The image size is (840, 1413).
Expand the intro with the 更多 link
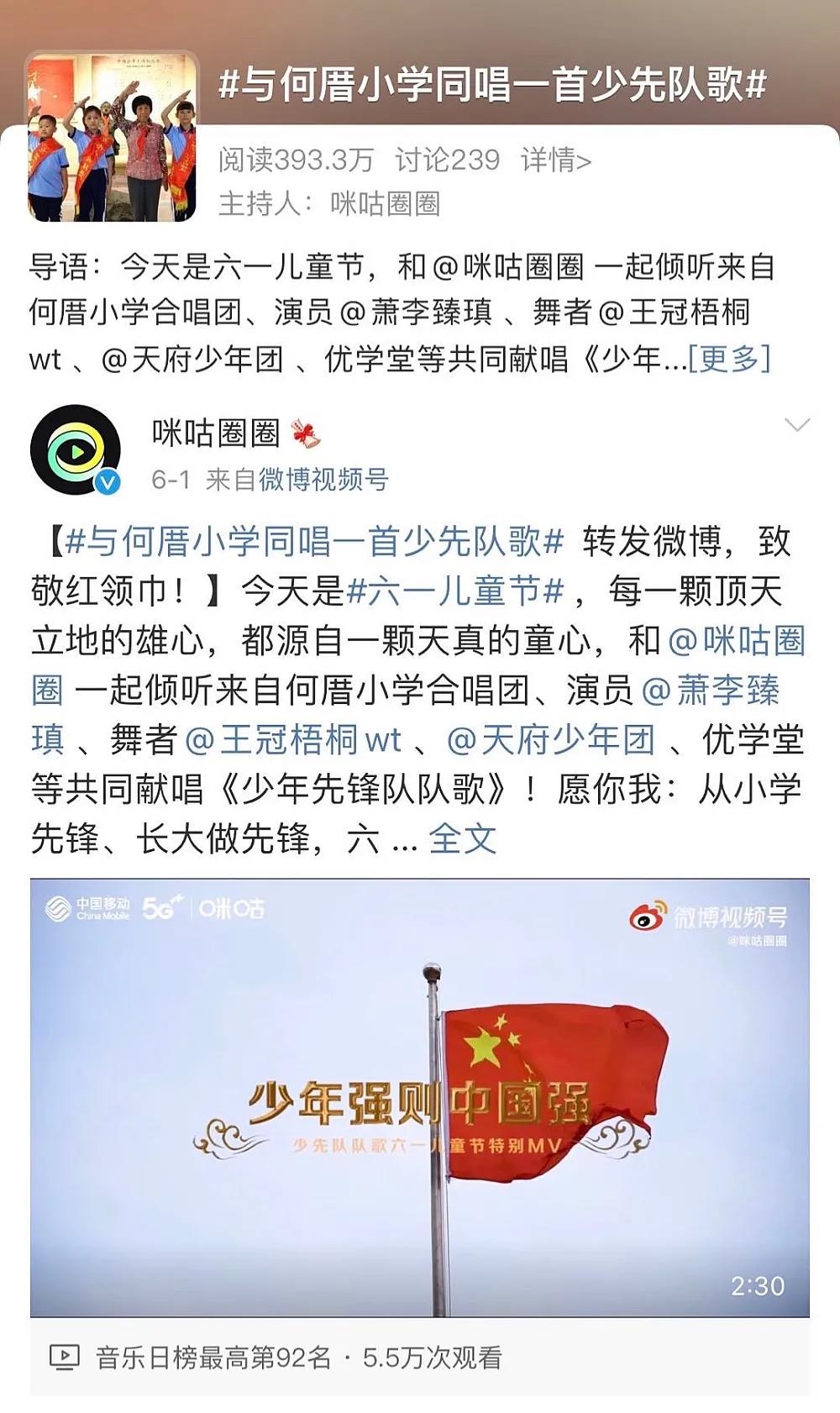729,359
